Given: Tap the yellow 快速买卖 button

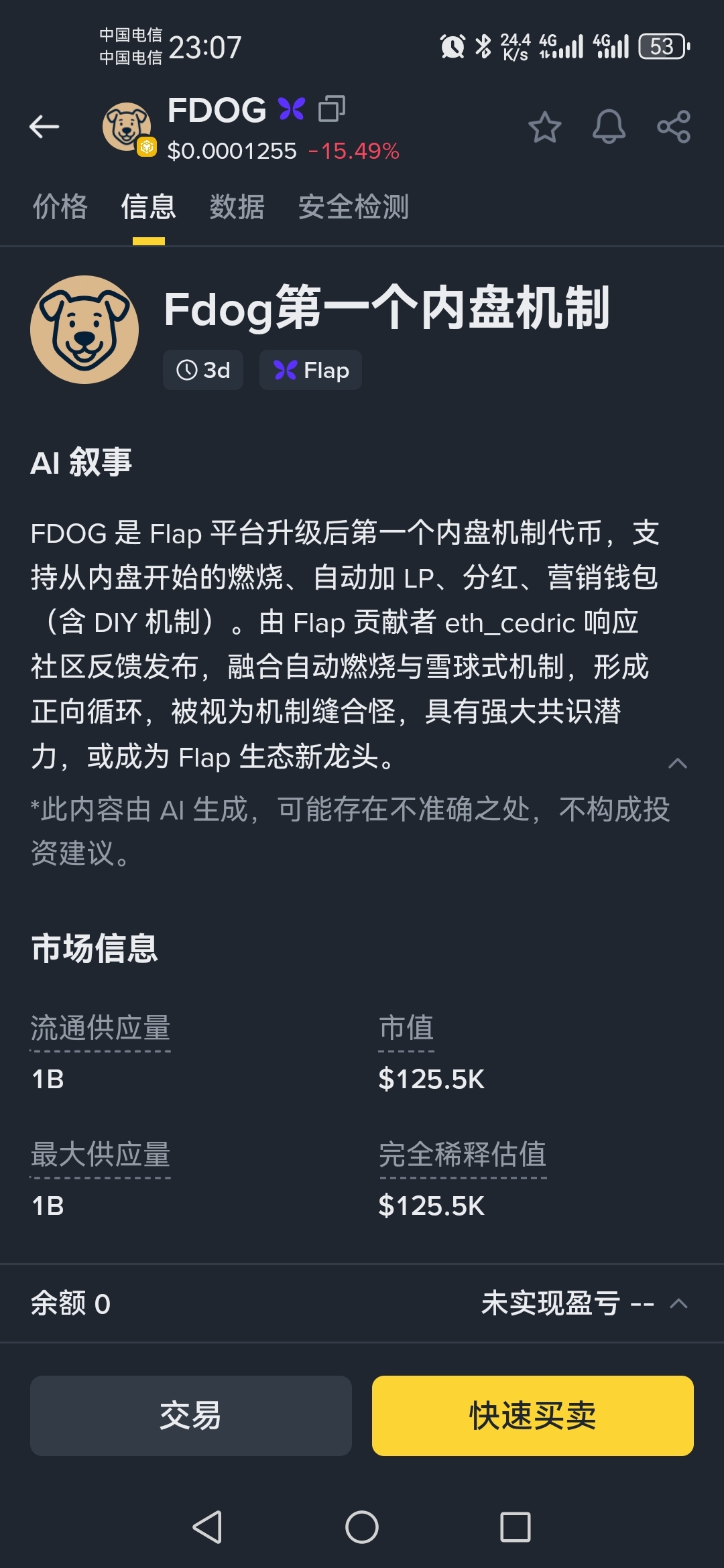Looking at the screenshot, I should coord(532,1415).
